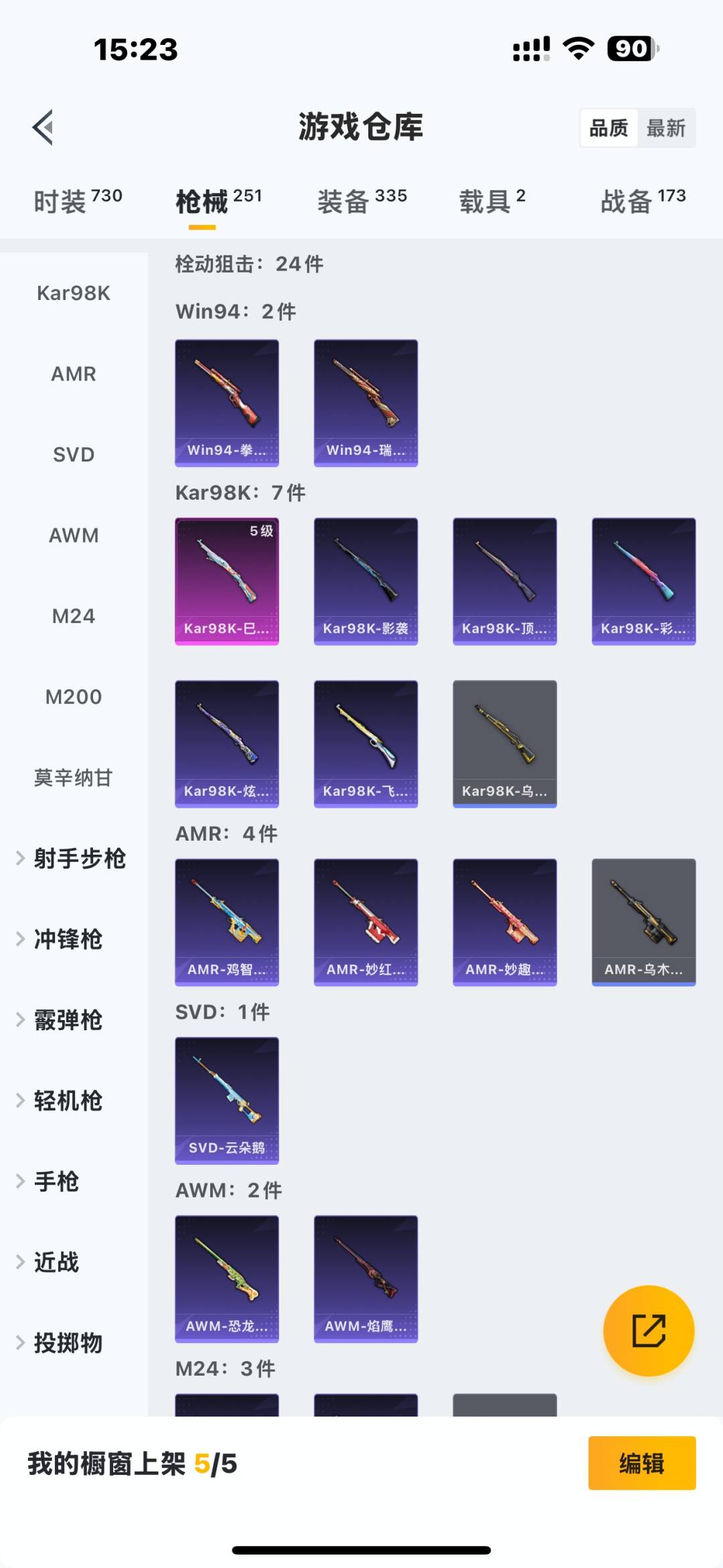
Task: Open the Win94-拳 skin tile
Action: (x=227, y=403)
